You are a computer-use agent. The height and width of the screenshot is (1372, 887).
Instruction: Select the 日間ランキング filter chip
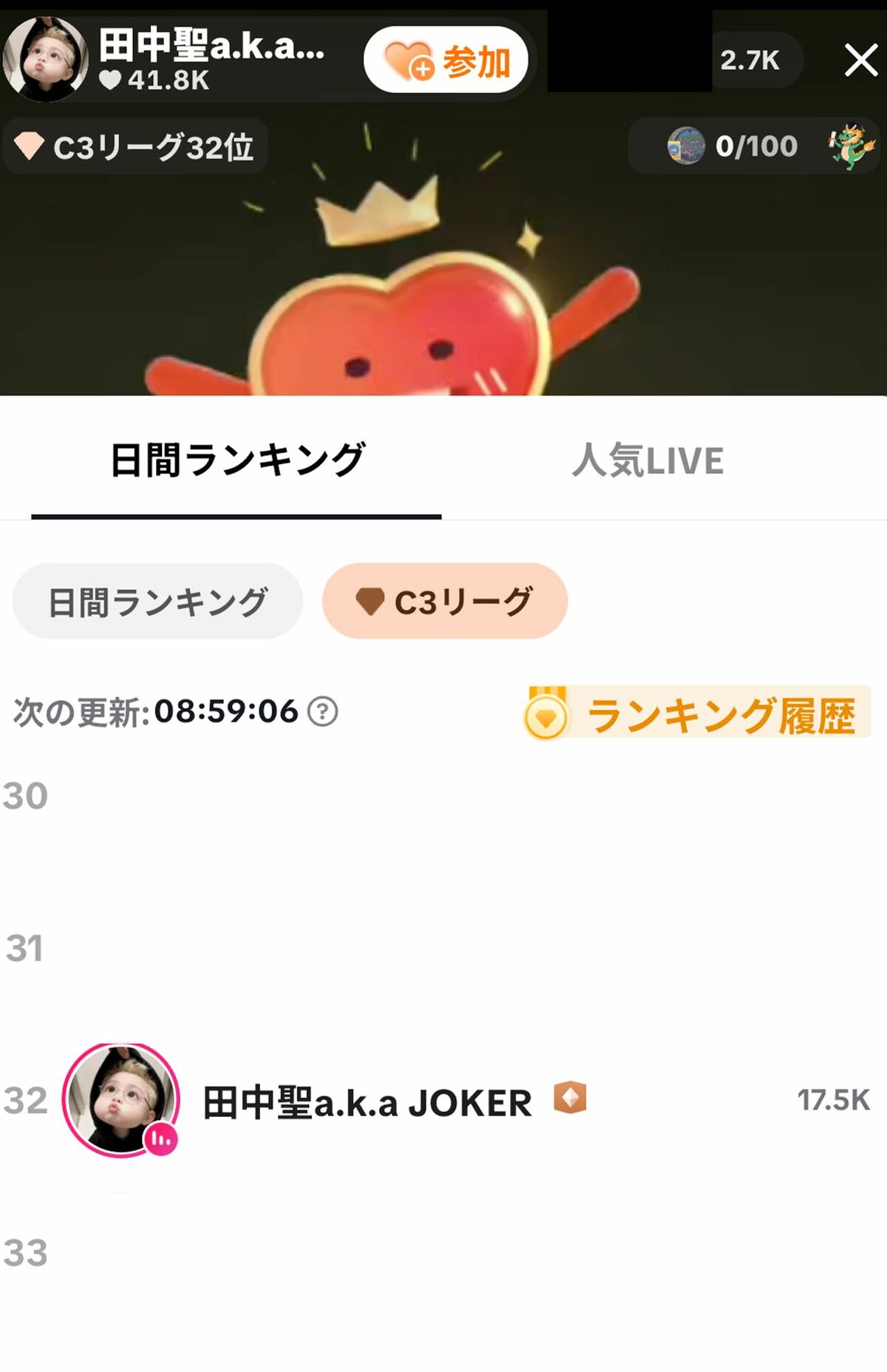click(157, 602)
